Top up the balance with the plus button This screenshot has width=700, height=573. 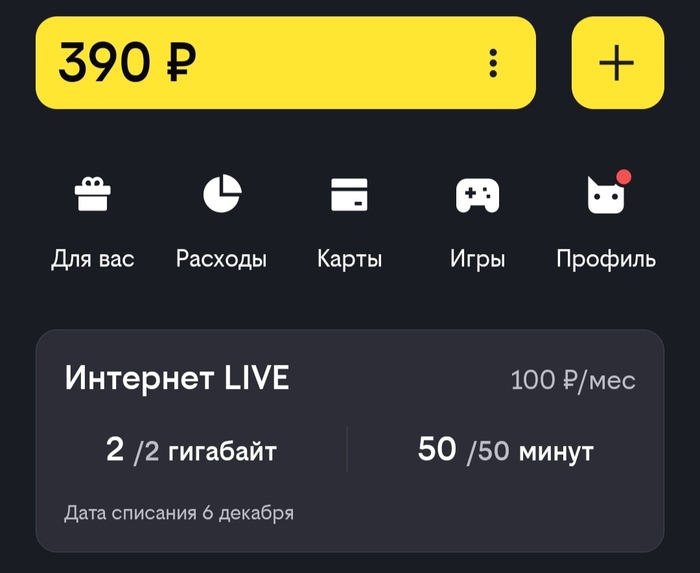click(x=617, y=63)
